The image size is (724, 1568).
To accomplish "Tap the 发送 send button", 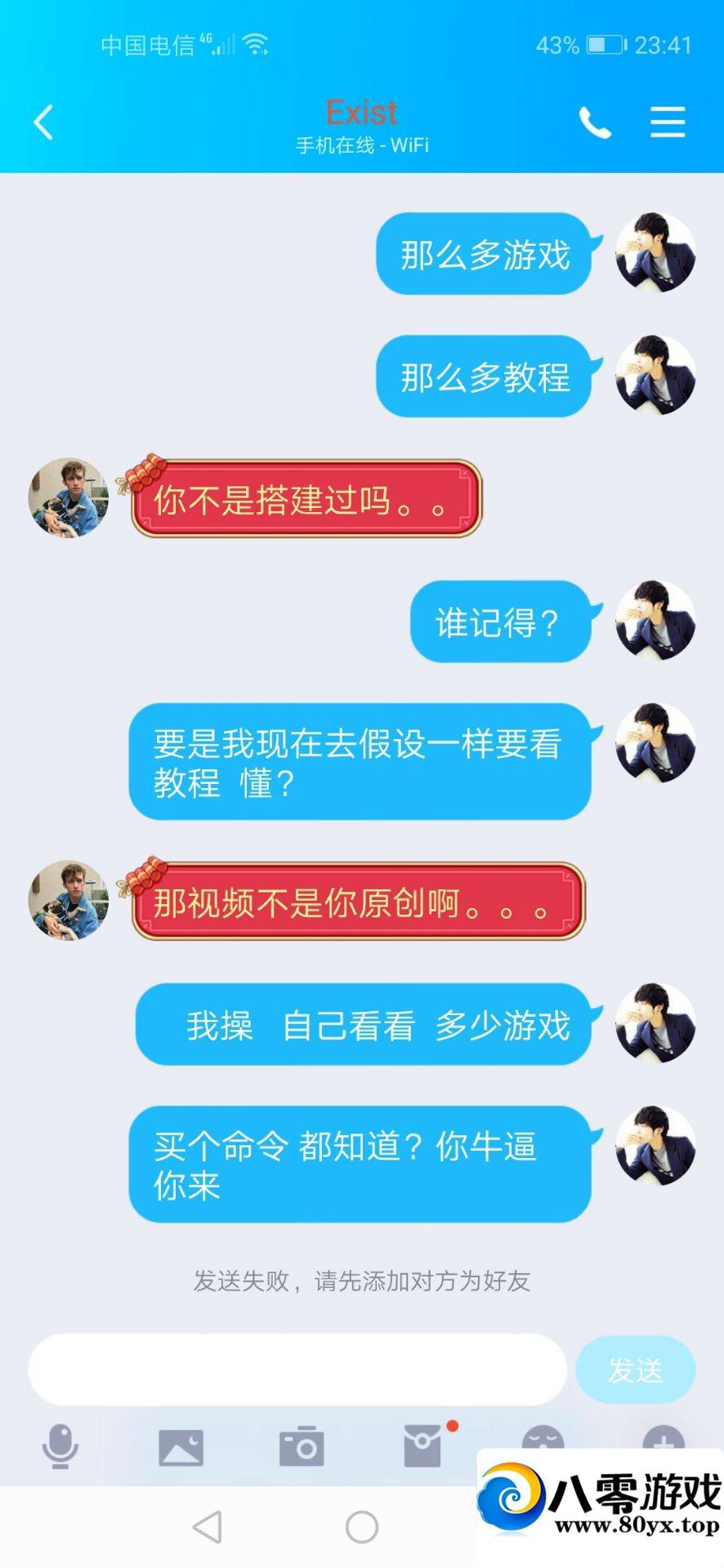I will tap(635, 1370).
